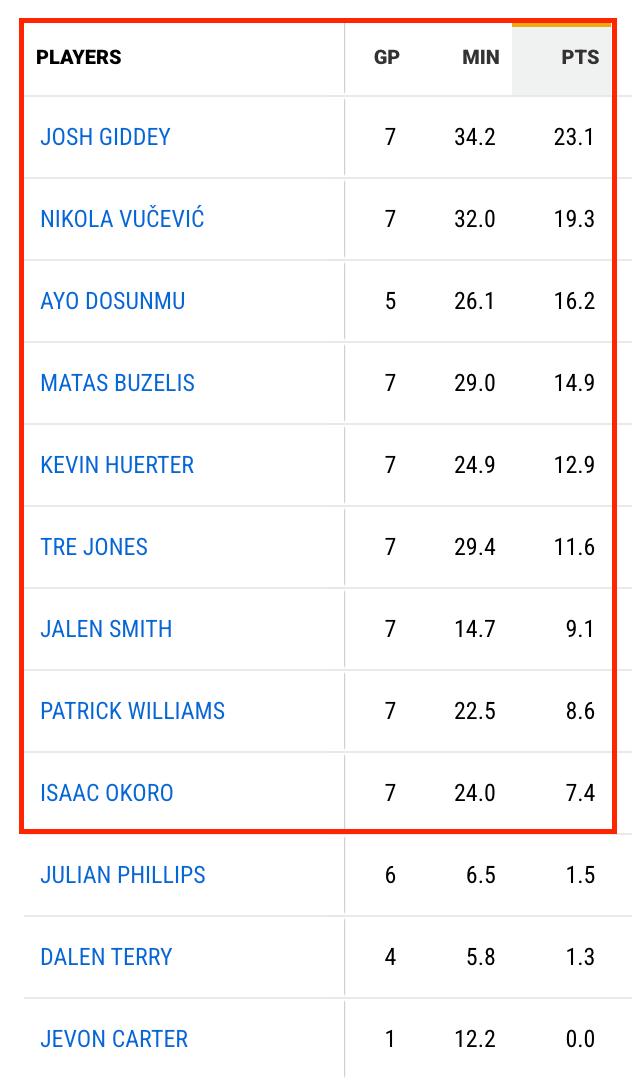This screenshot has height=1080, width=632.
Task: Tap the PTS column header
Action: pos(579,57)
